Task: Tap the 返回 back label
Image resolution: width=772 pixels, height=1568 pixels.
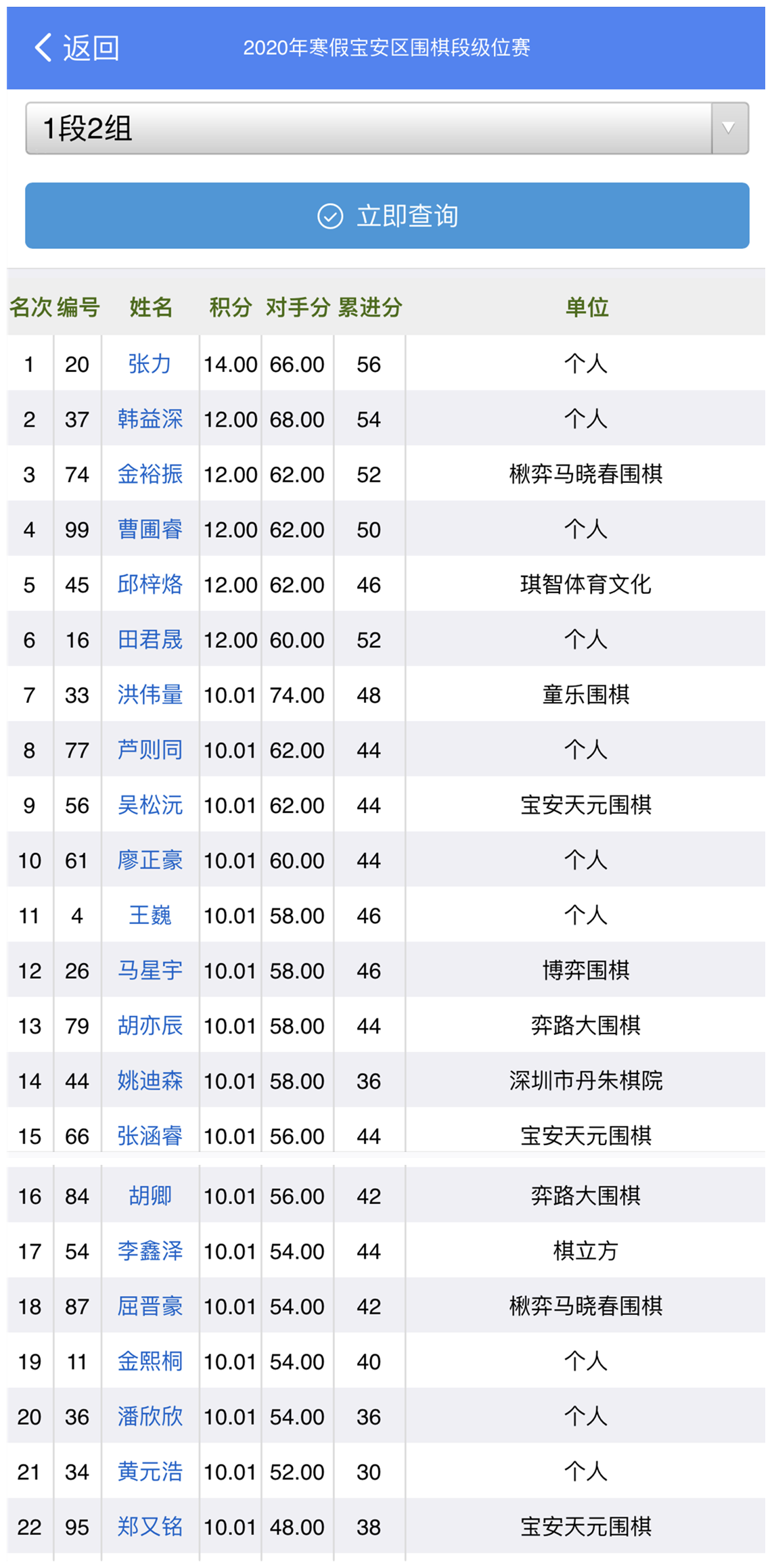Action: click(90, 49)
